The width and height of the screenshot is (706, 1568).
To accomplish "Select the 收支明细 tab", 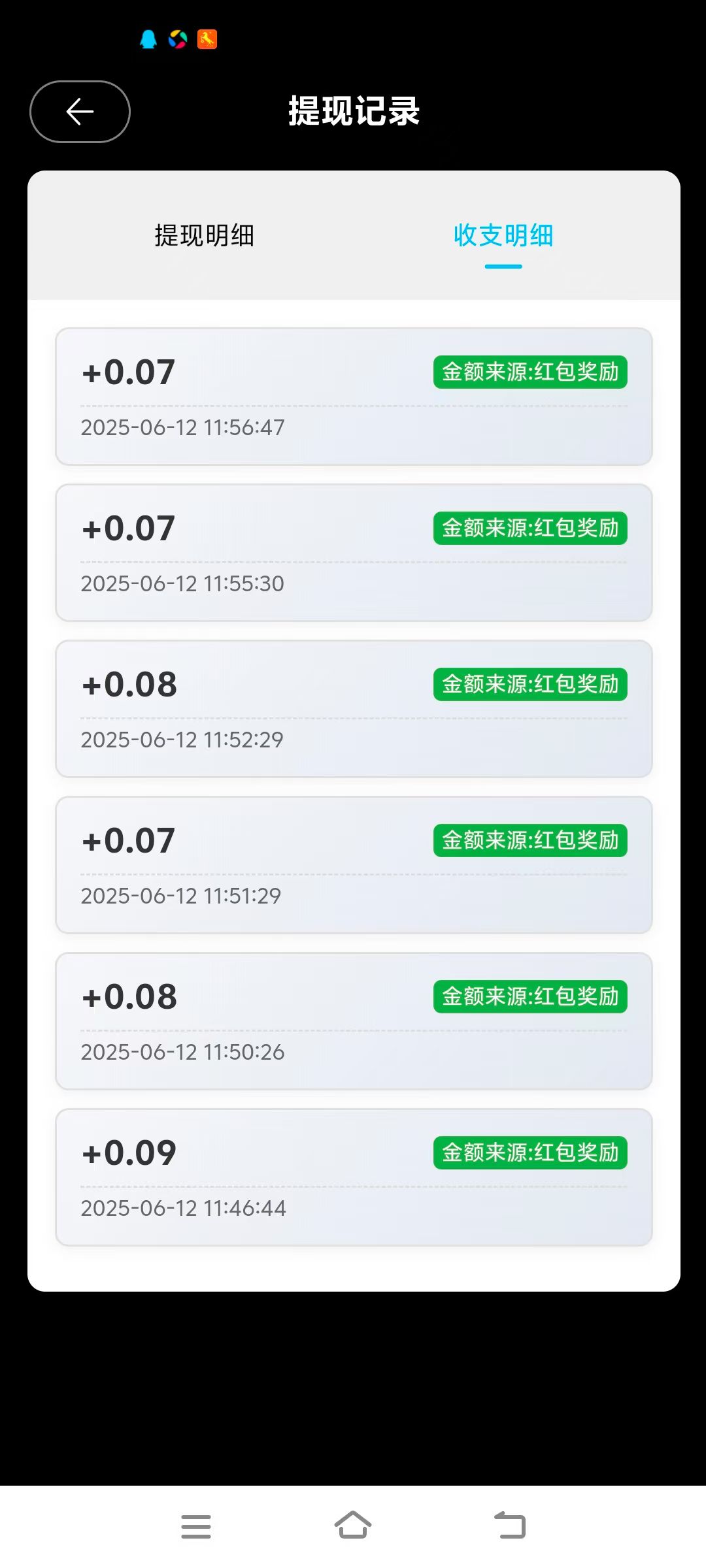I will tap(503, 237).
